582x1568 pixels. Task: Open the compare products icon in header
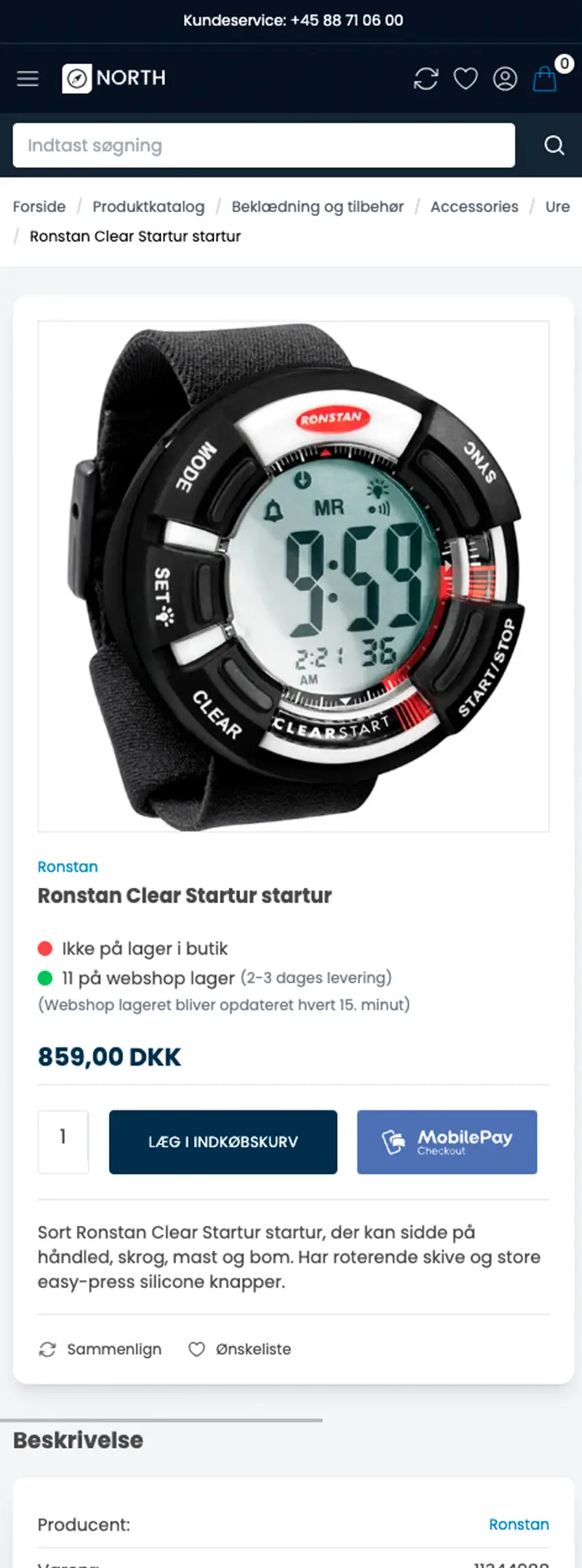pos(425,79)
